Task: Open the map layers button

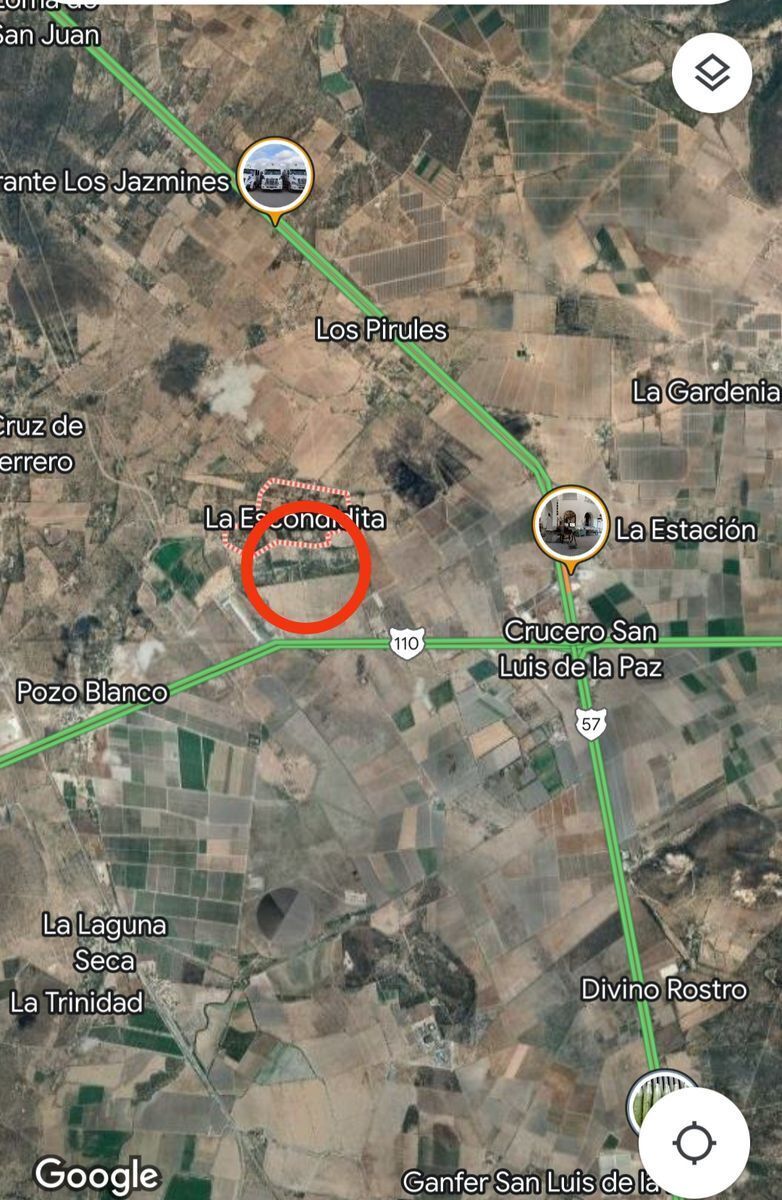Action: click(x=711, y=72)
